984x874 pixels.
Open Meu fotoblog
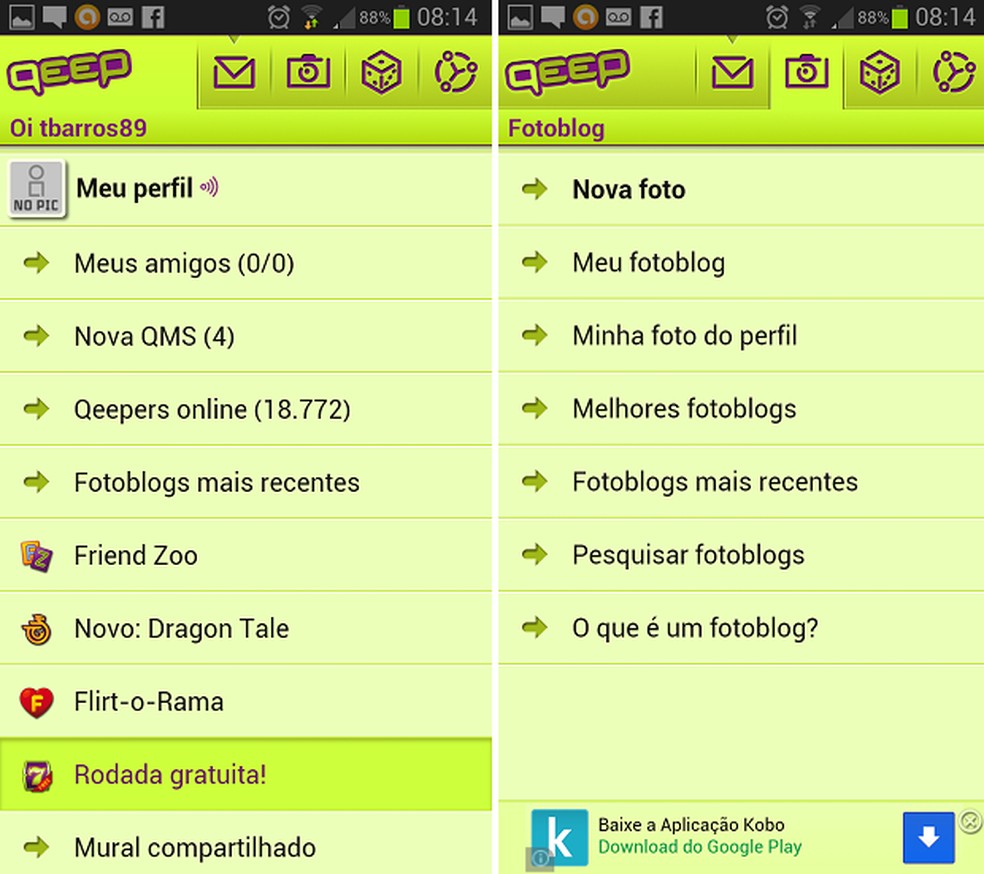click(648, 262)
